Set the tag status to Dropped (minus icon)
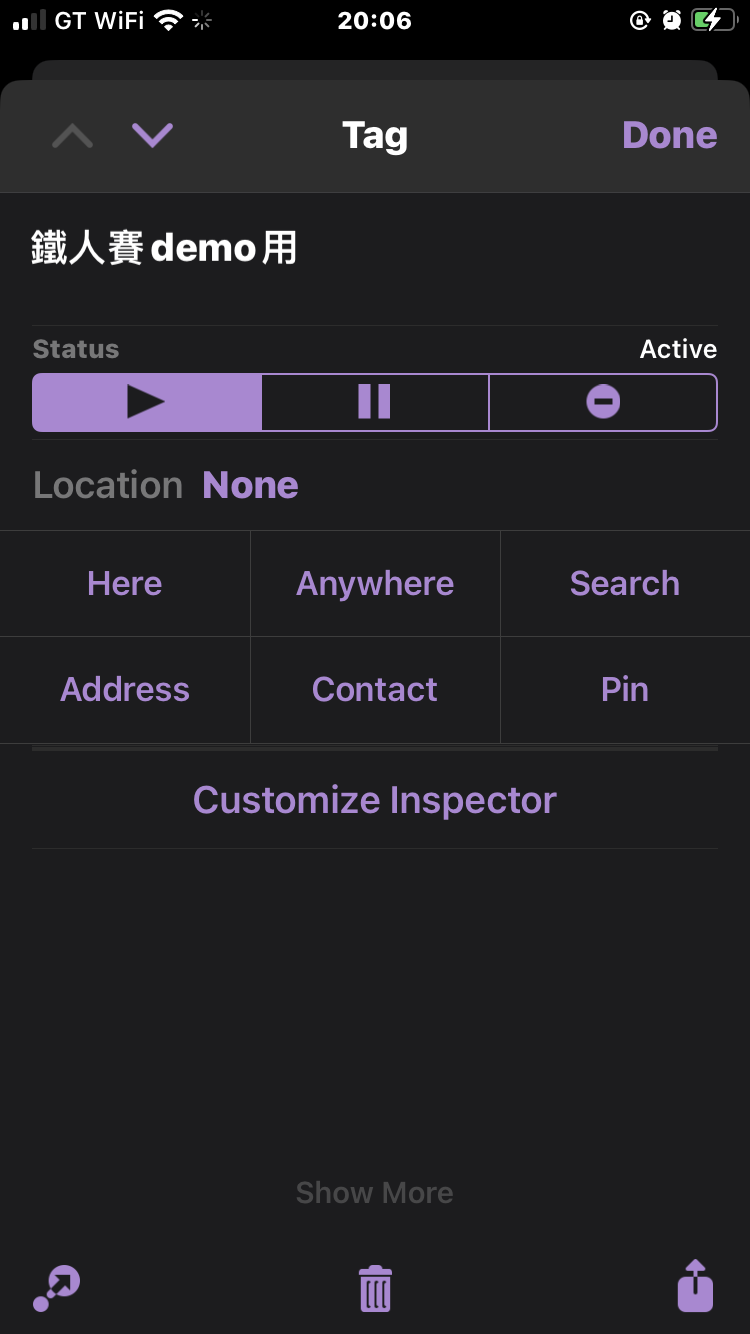 (x=603, y=402)
